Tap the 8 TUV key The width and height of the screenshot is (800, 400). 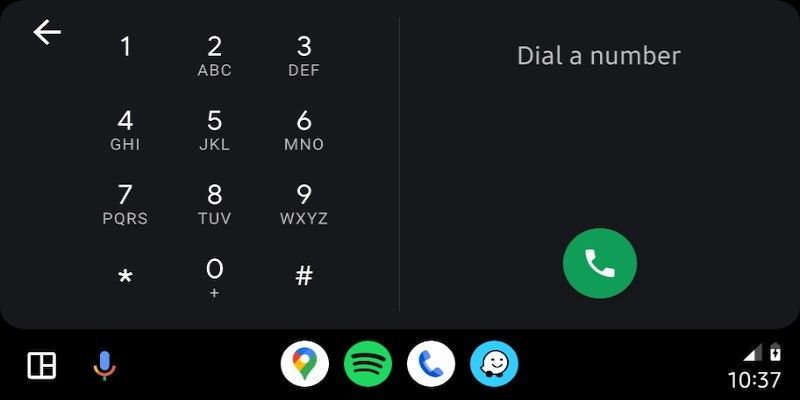pos(214,204)
